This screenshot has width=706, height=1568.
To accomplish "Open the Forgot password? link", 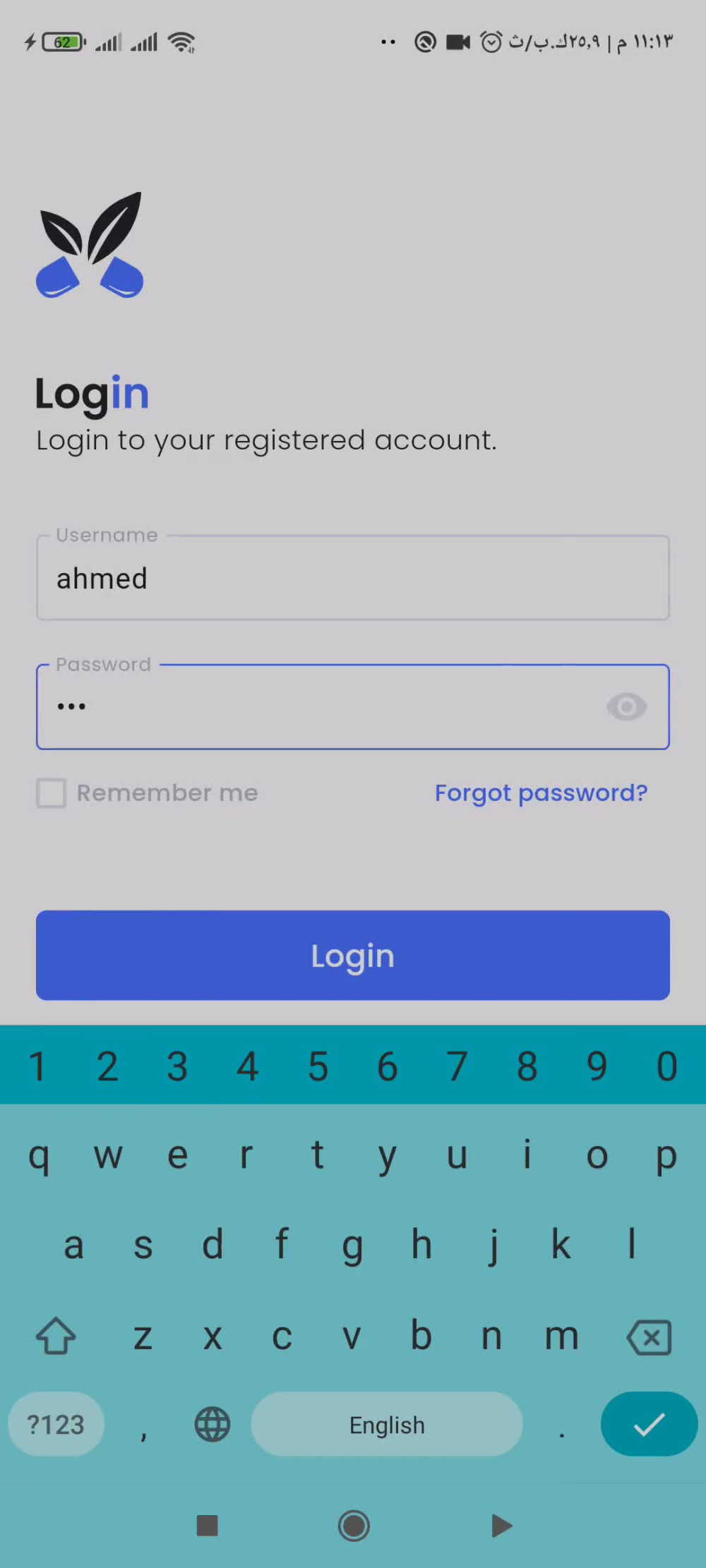I will click(x=541, y=793).
